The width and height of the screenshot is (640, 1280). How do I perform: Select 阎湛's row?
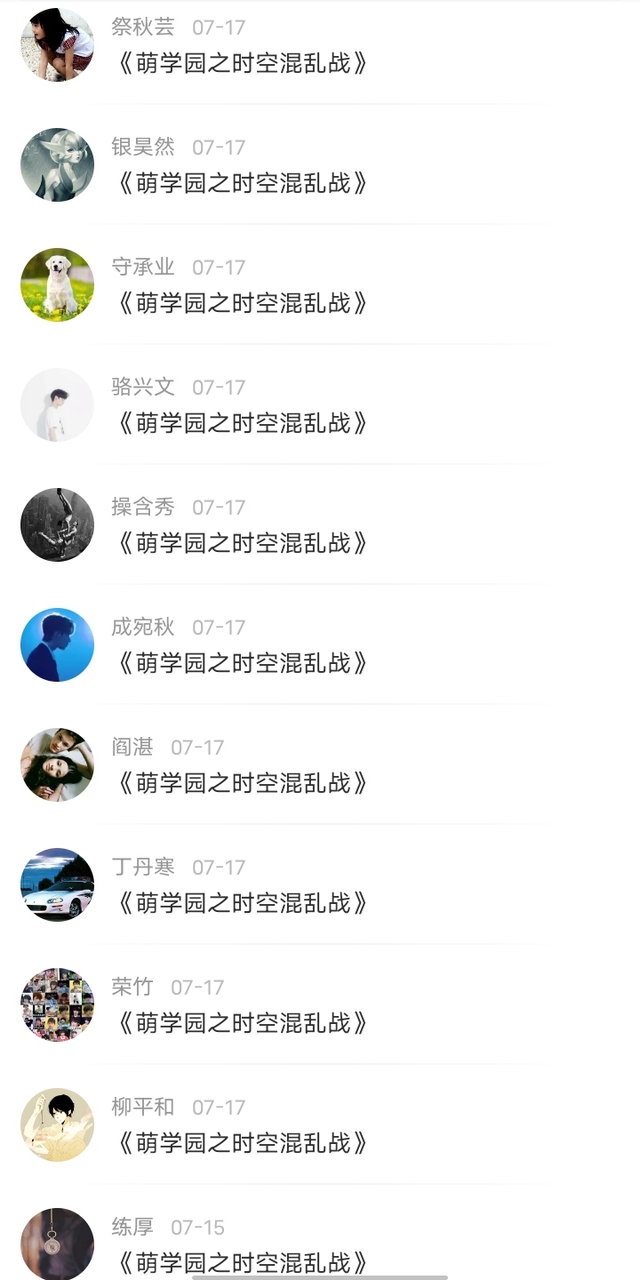tap(320, 765)
